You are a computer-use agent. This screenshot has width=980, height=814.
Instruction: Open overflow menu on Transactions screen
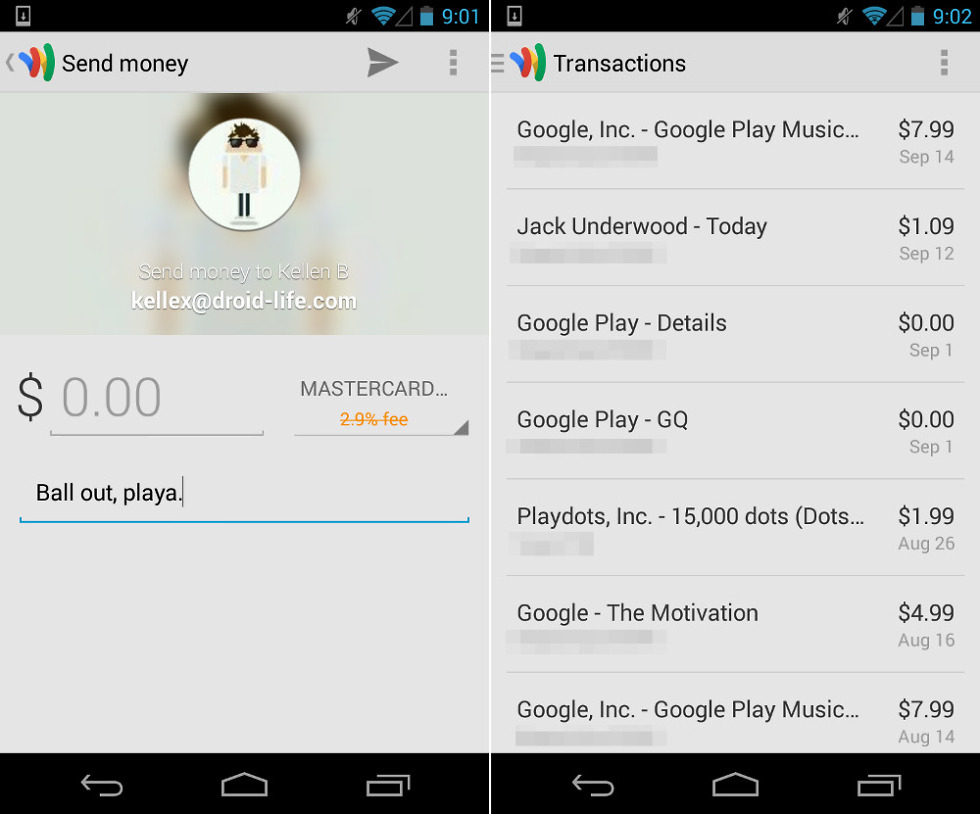coord(943,63)
